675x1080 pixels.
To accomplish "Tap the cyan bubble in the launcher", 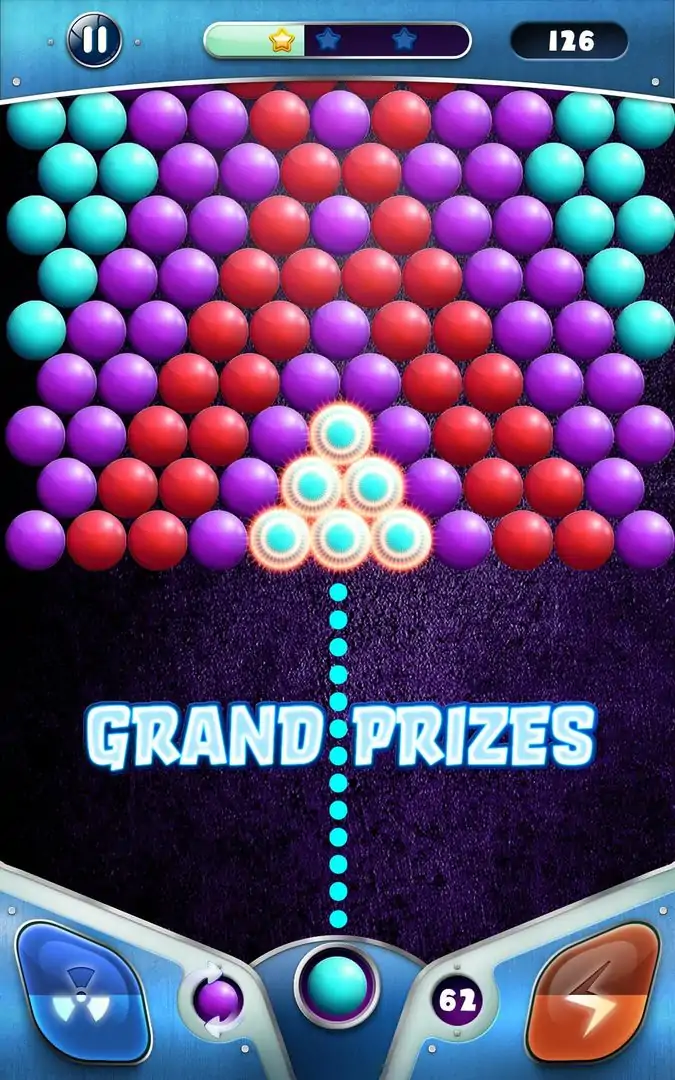I will point(337,984).
